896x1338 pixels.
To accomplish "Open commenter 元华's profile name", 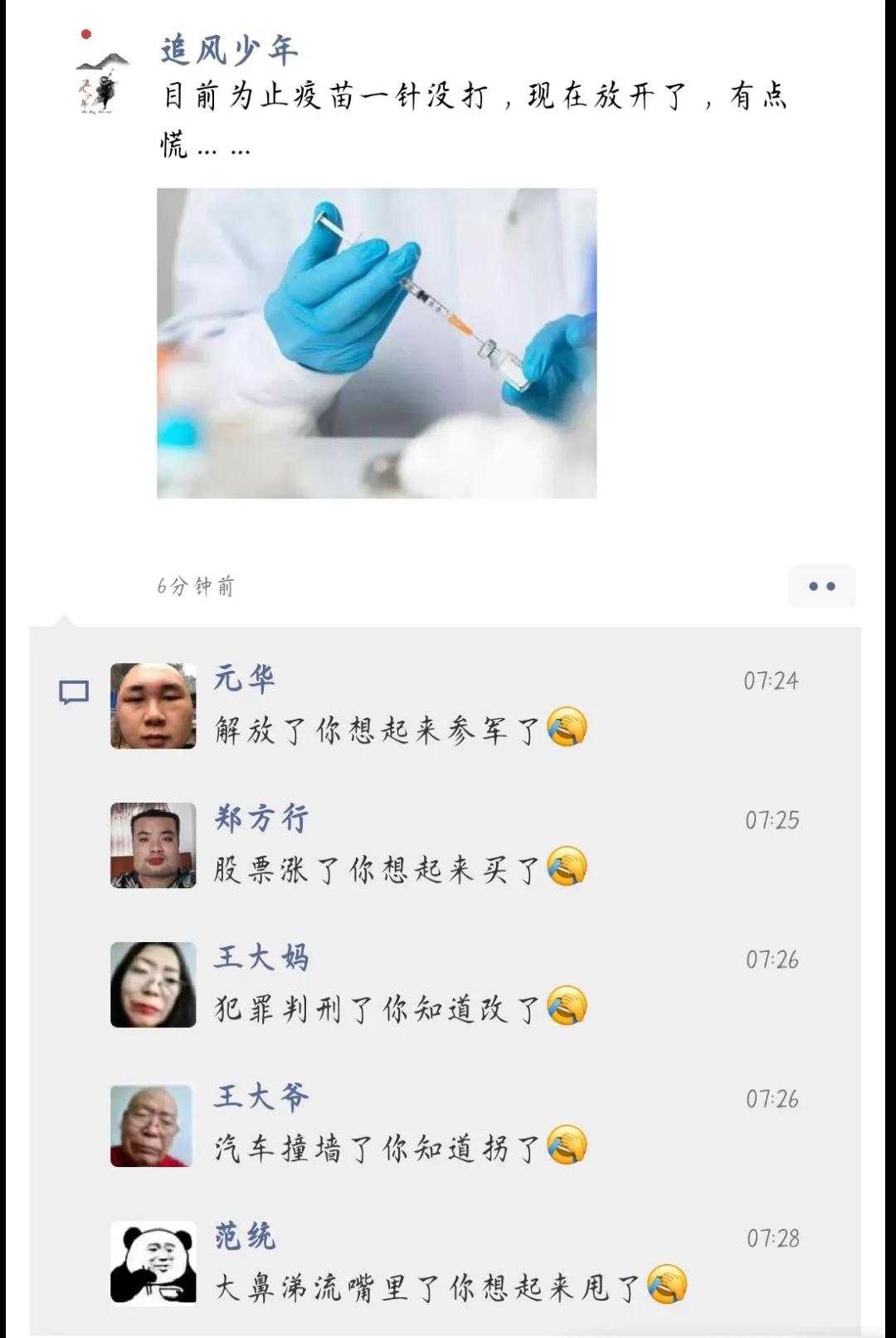I will (x=244, y=679).
